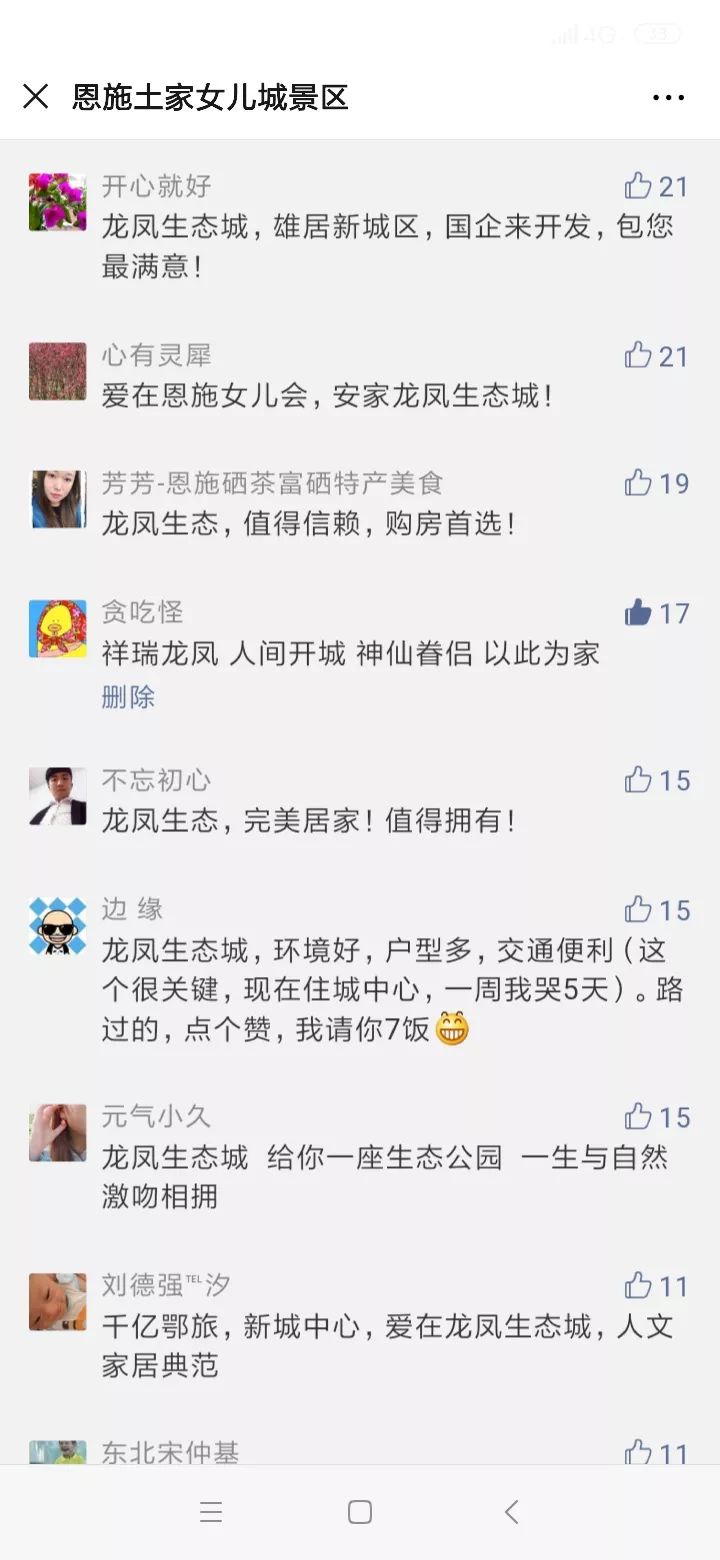Like 刘德强's comment about 千亿鄂旅
The image size is (720, 1560).
pos(638,1285)
